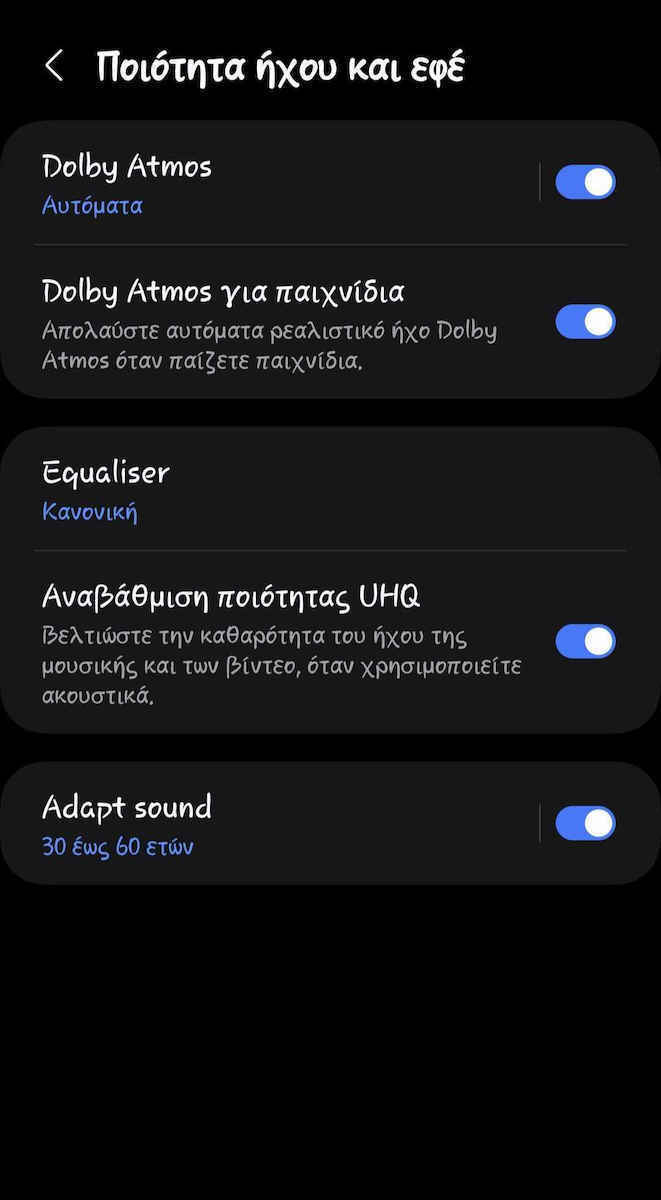Turn off the Dolby Atmos switch
The image size is (661, 1200).
(585, 183)
